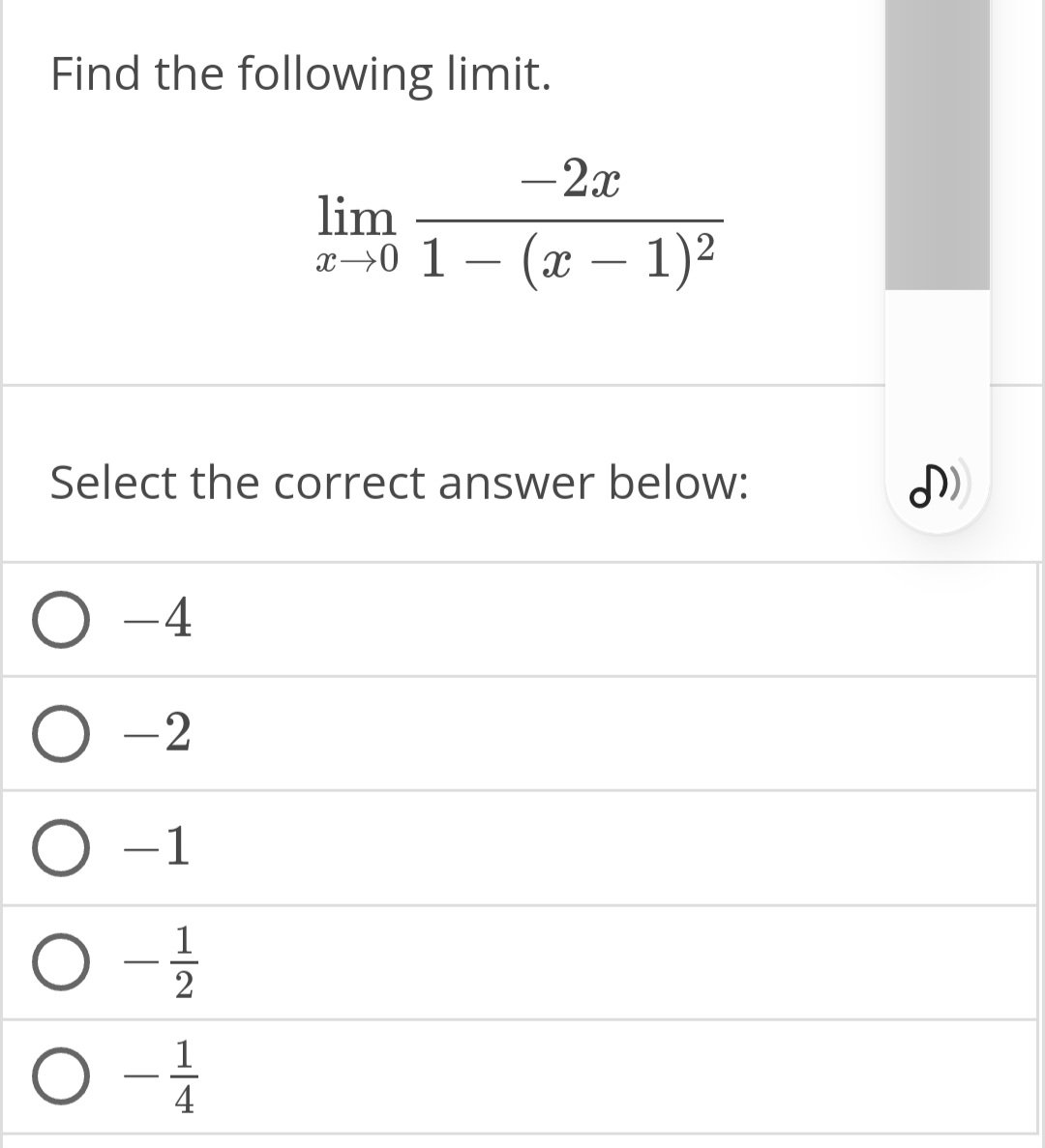
Task: Choose the answer option −1/4
Action: point(61,1074)
